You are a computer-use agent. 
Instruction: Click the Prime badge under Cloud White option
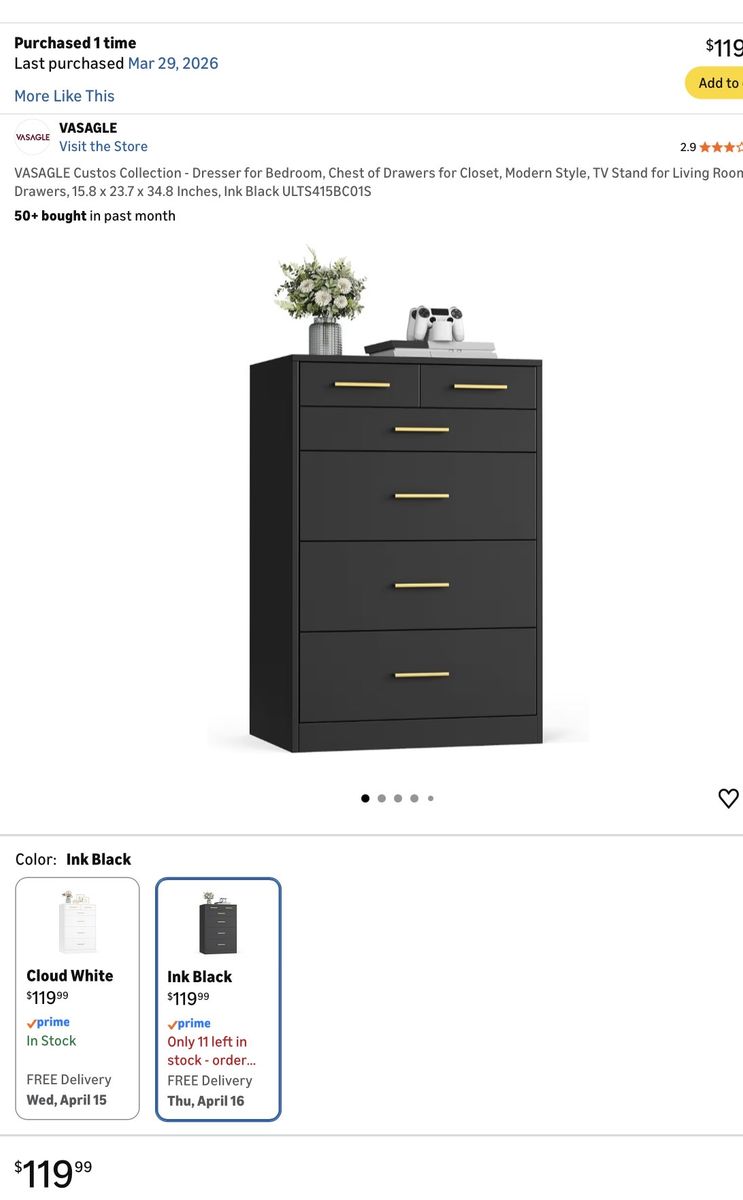(x=48, y=1022)
